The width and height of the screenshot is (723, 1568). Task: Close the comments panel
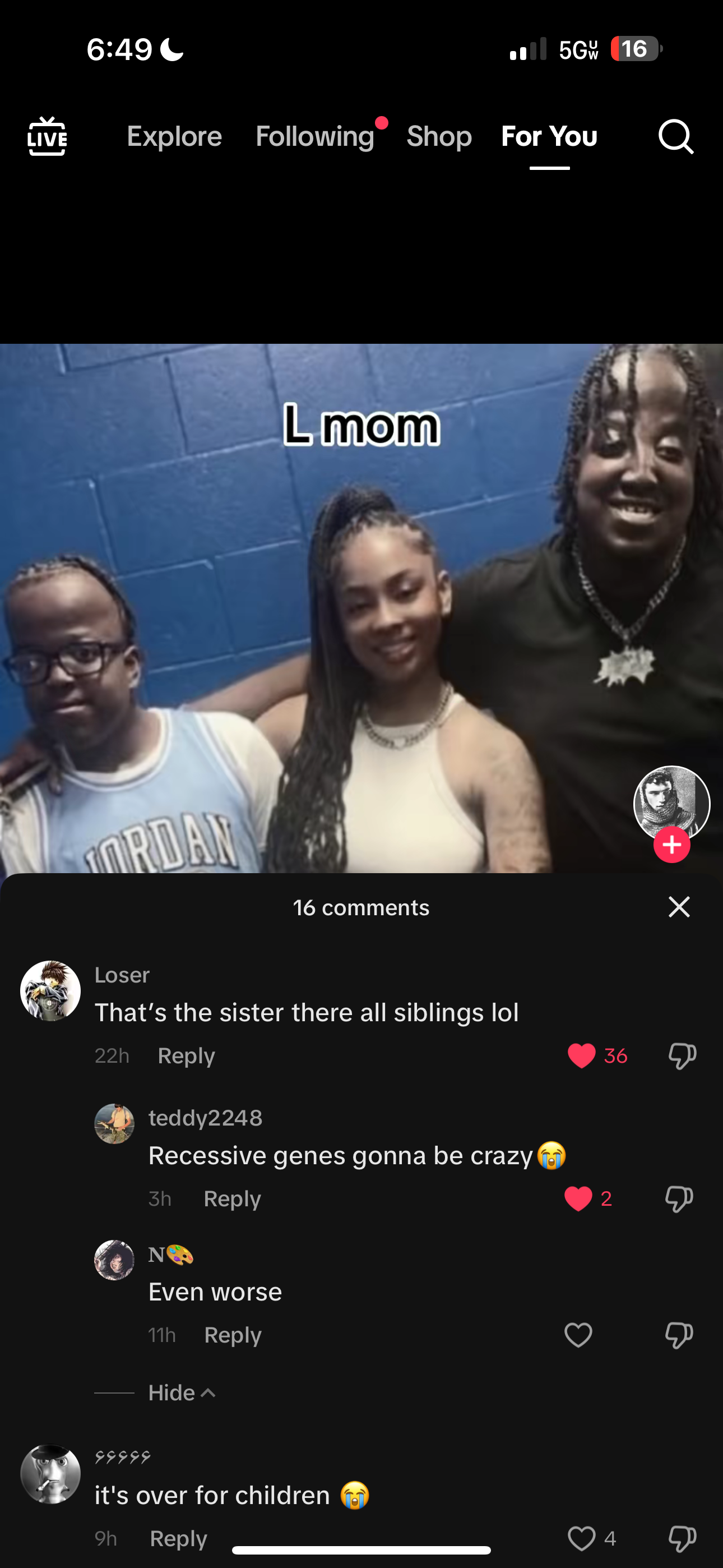pyautogui.click(x=679, y=907)
